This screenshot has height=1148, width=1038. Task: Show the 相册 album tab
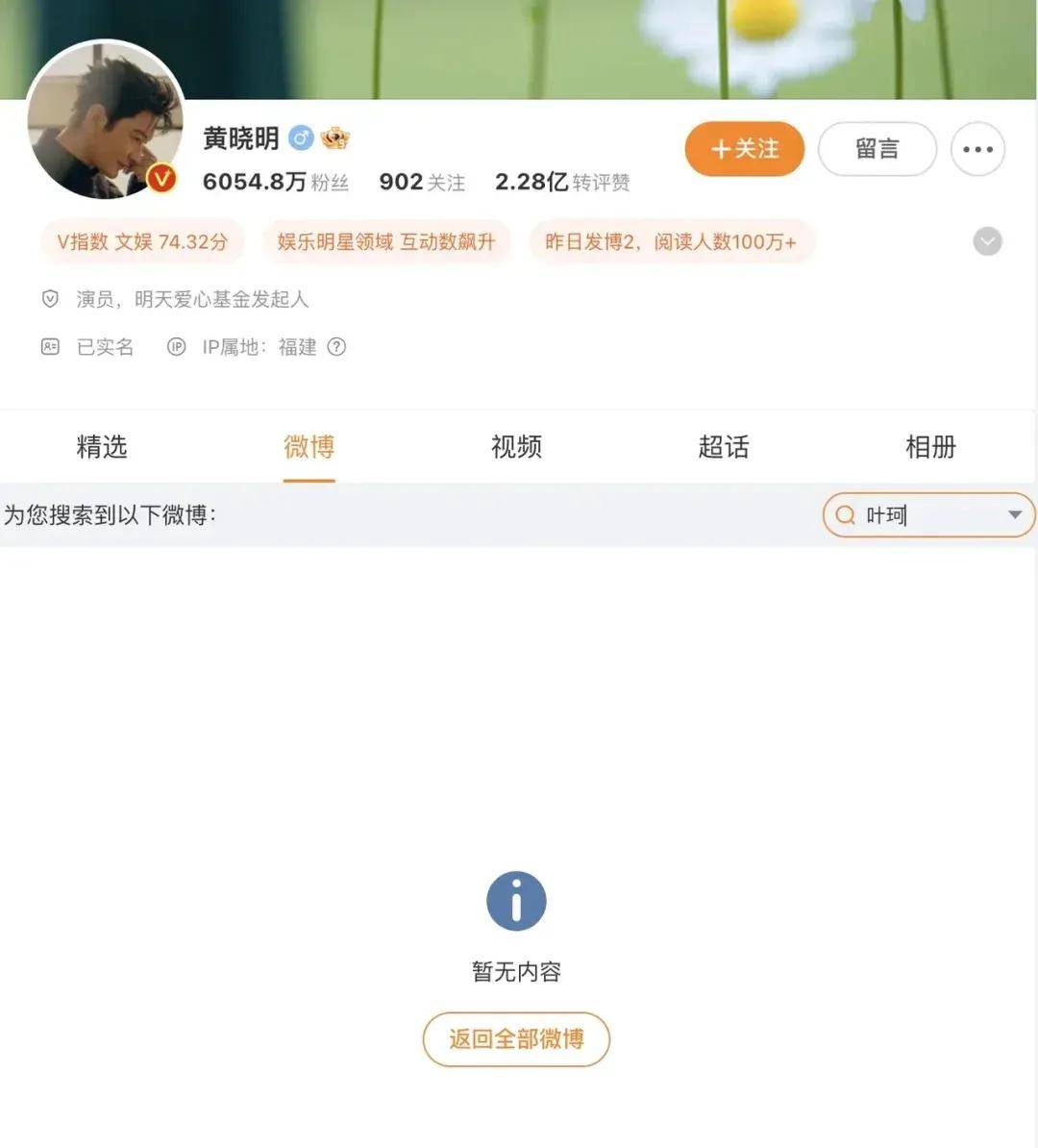[930, 447]
